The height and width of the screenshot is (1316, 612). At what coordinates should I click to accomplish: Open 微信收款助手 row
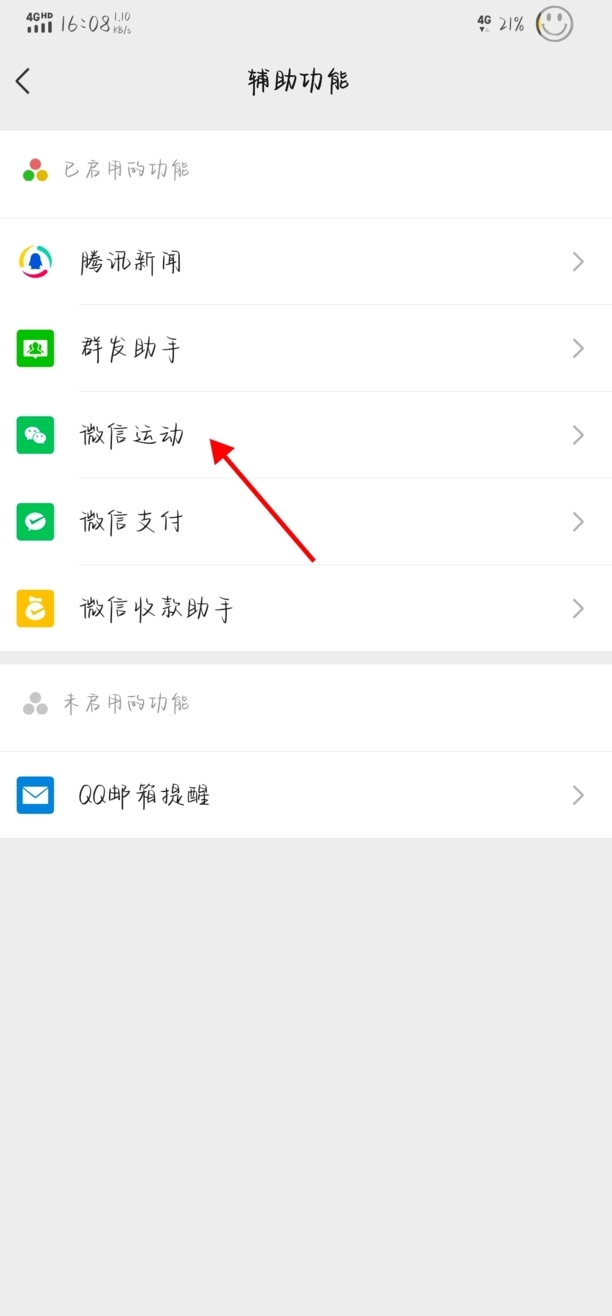tap(306, 608)
